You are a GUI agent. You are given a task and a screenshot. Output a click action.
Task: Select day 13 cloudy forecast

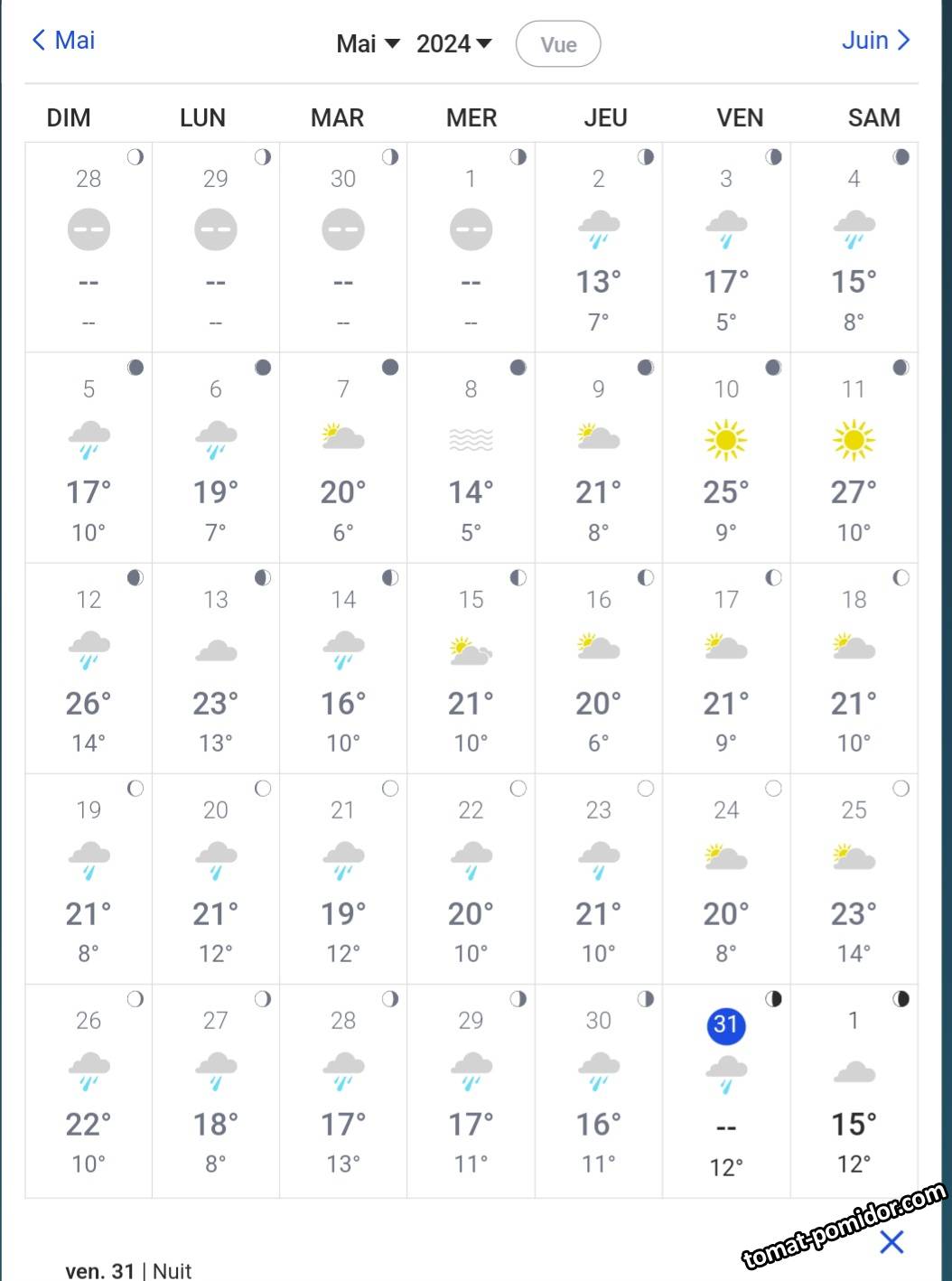click(216, 669)
